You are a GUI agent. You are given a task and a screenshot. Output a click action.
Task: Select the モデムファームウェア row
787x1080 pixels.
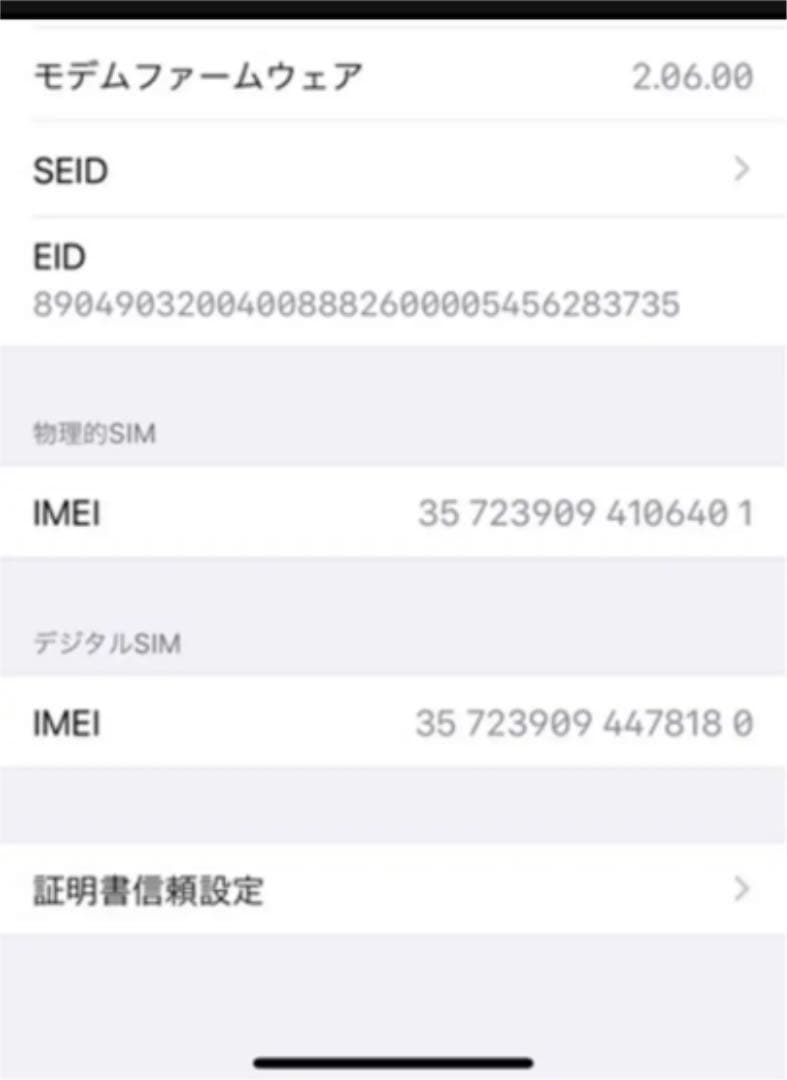point(200,75)
